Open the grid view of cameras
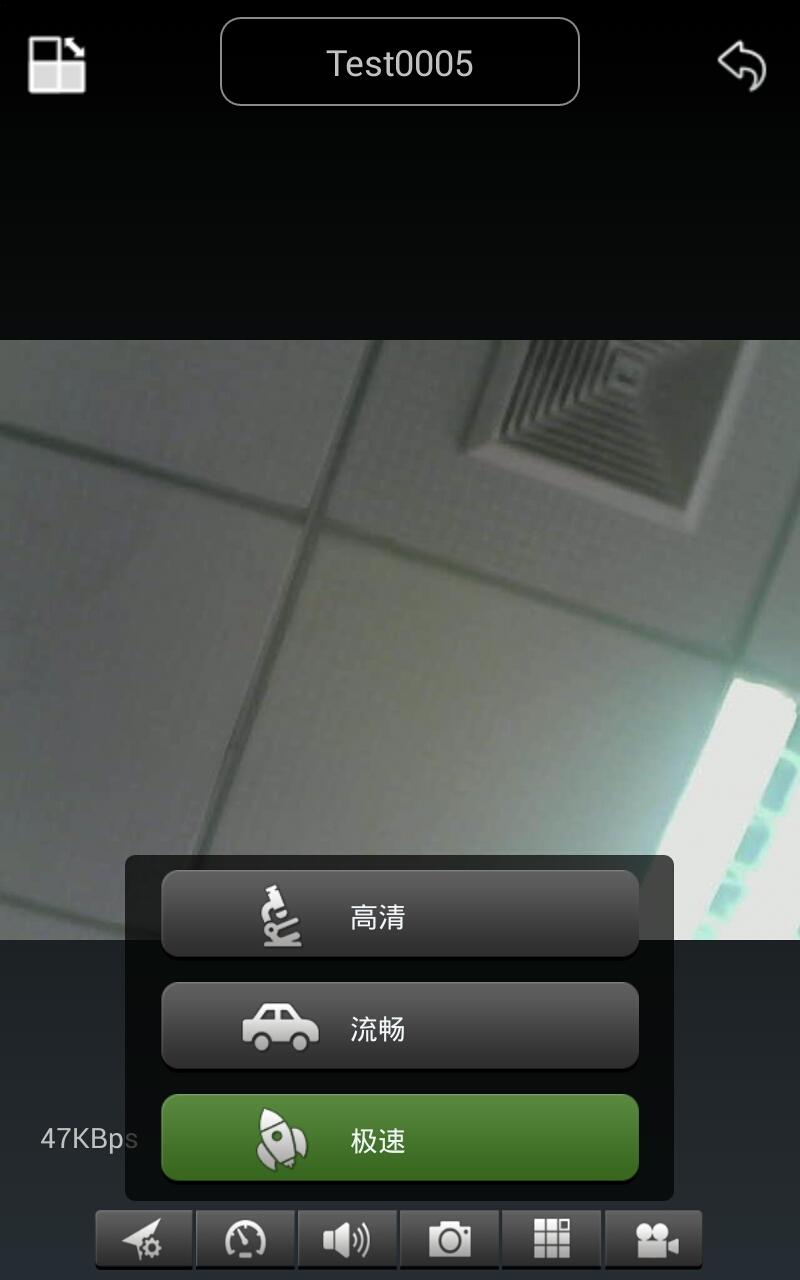Image resolution: width=800 pixels, height=1280 pixels. click(x=552, y=1240)
